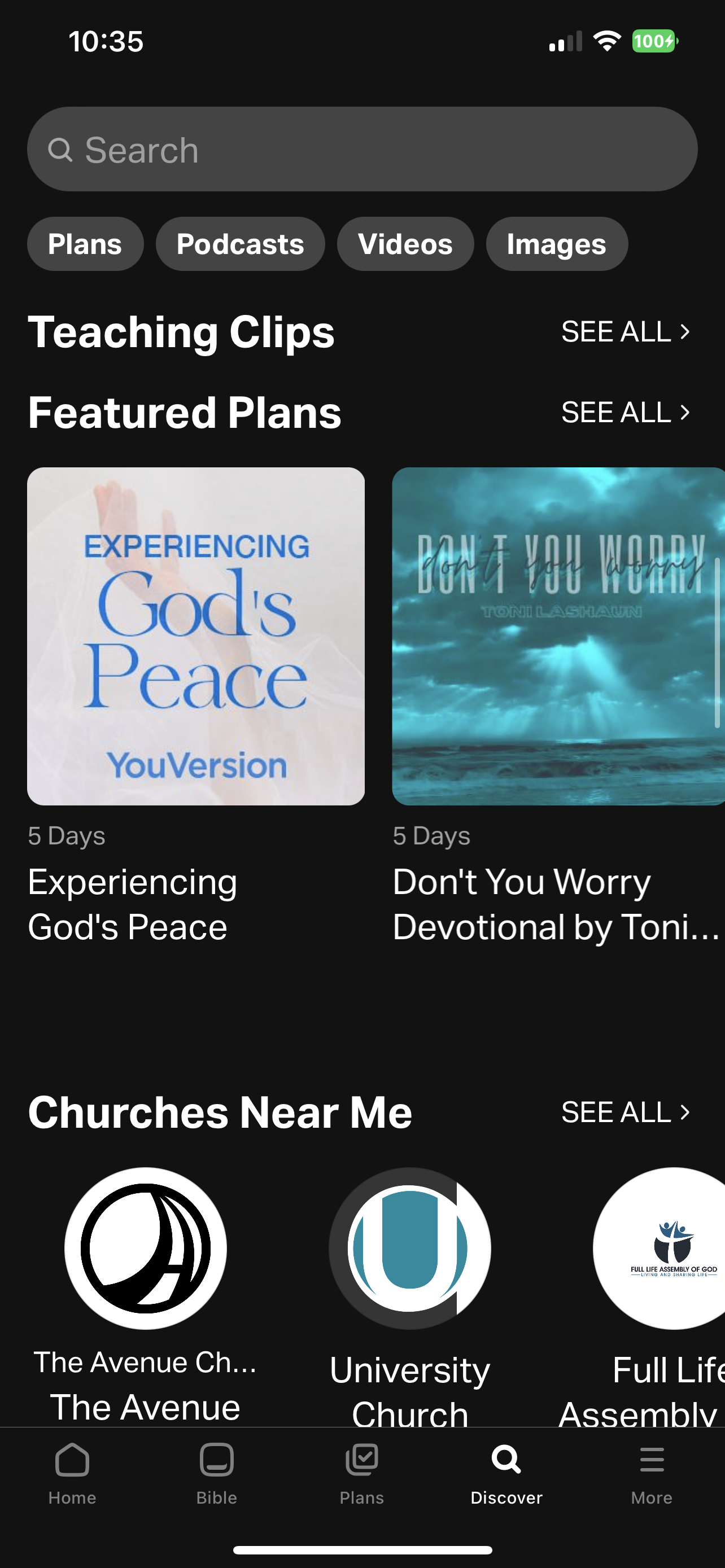Choose the Images chip
The image size is (725, 1568).
click(x=556, y=244)
